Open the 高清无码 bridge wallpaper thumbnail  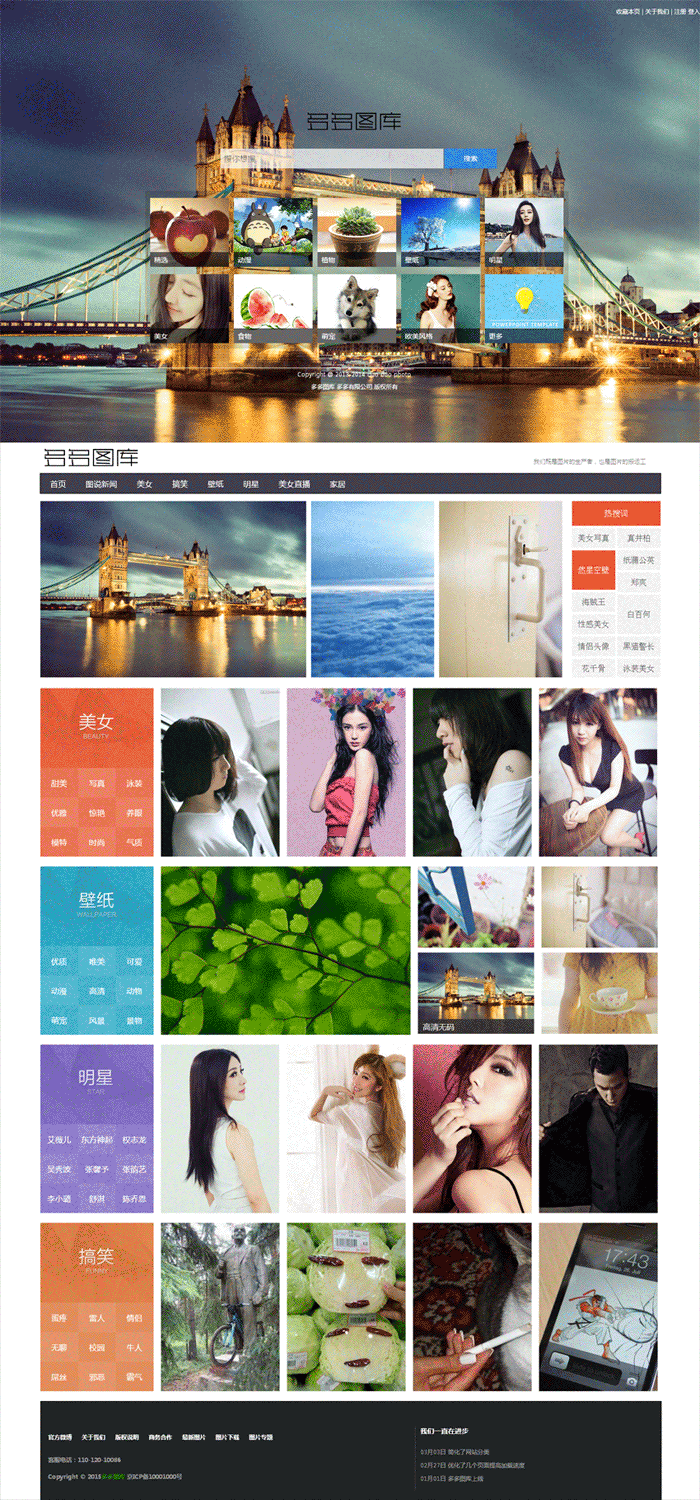[x=475, y=992]
